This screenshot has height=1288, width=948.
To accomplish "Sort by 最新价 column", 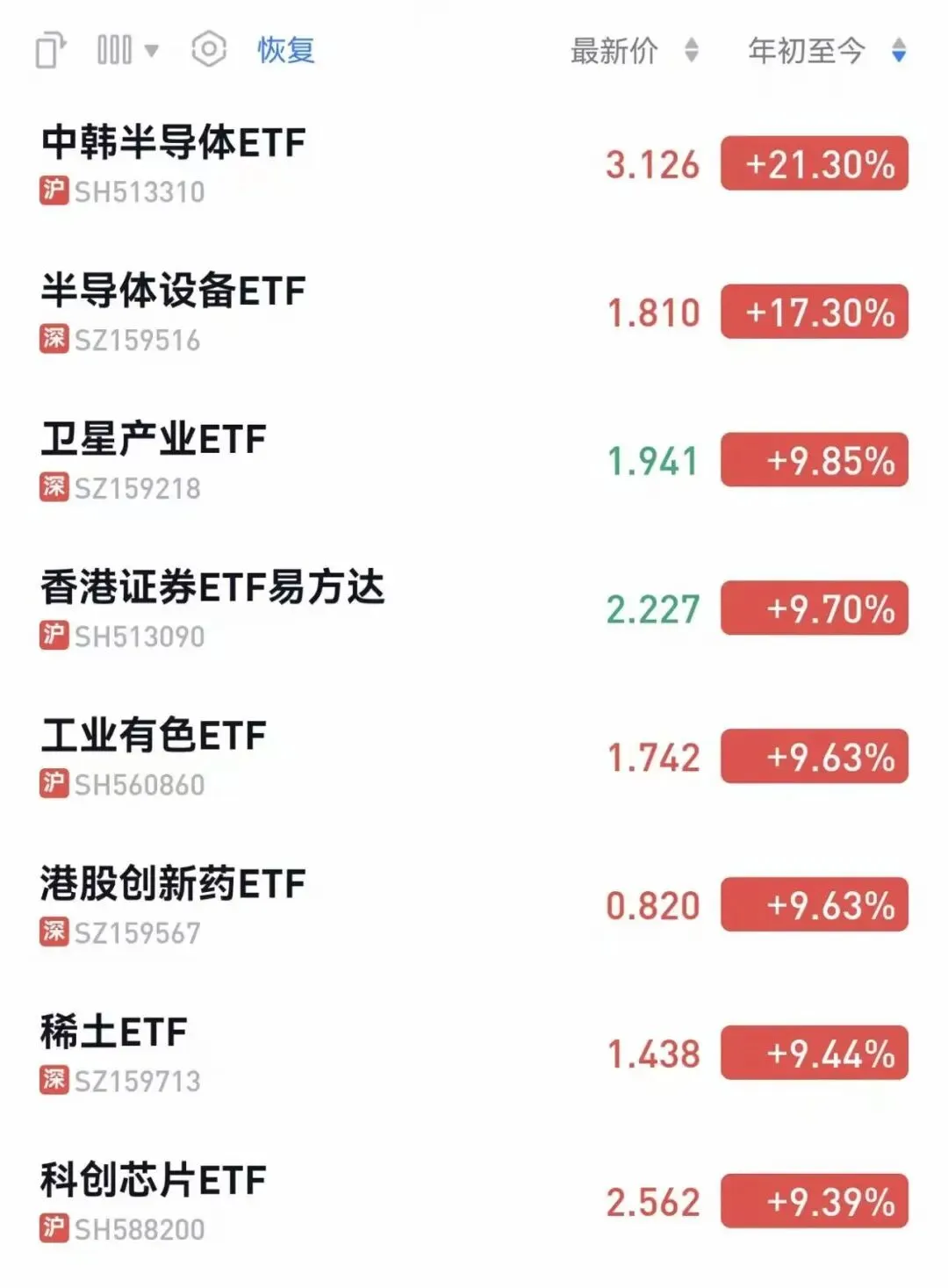I will pyautogui.click(x=634, y=51).
